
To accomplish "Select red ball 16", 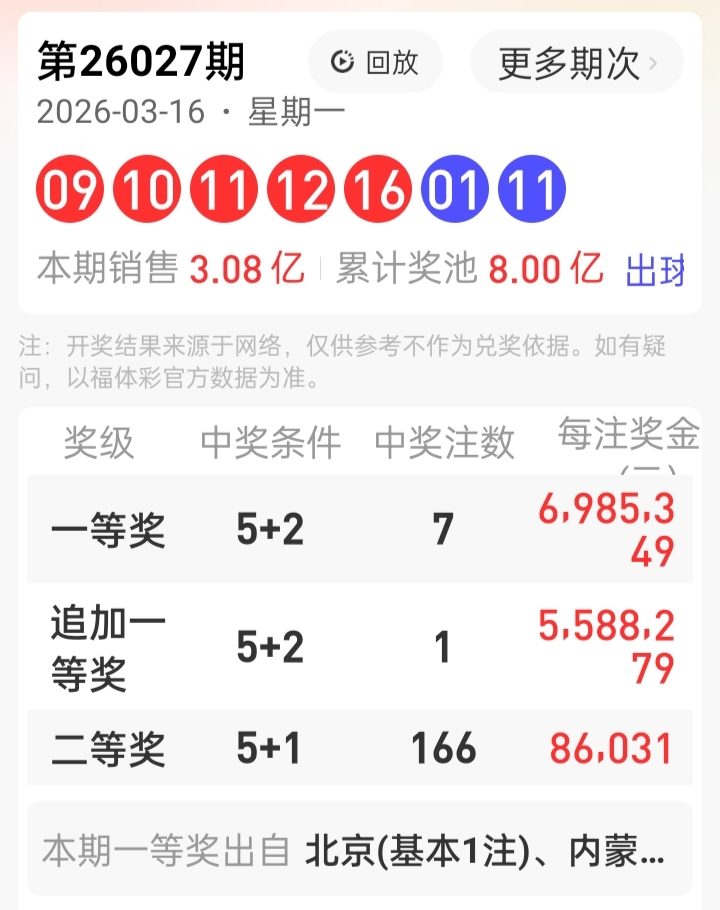I will [x=377, y=187].
